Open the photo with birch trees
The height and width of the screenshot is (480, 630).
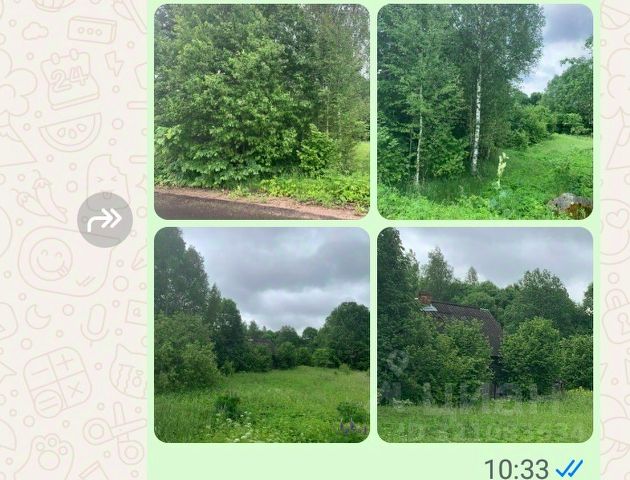click(485, 111)
